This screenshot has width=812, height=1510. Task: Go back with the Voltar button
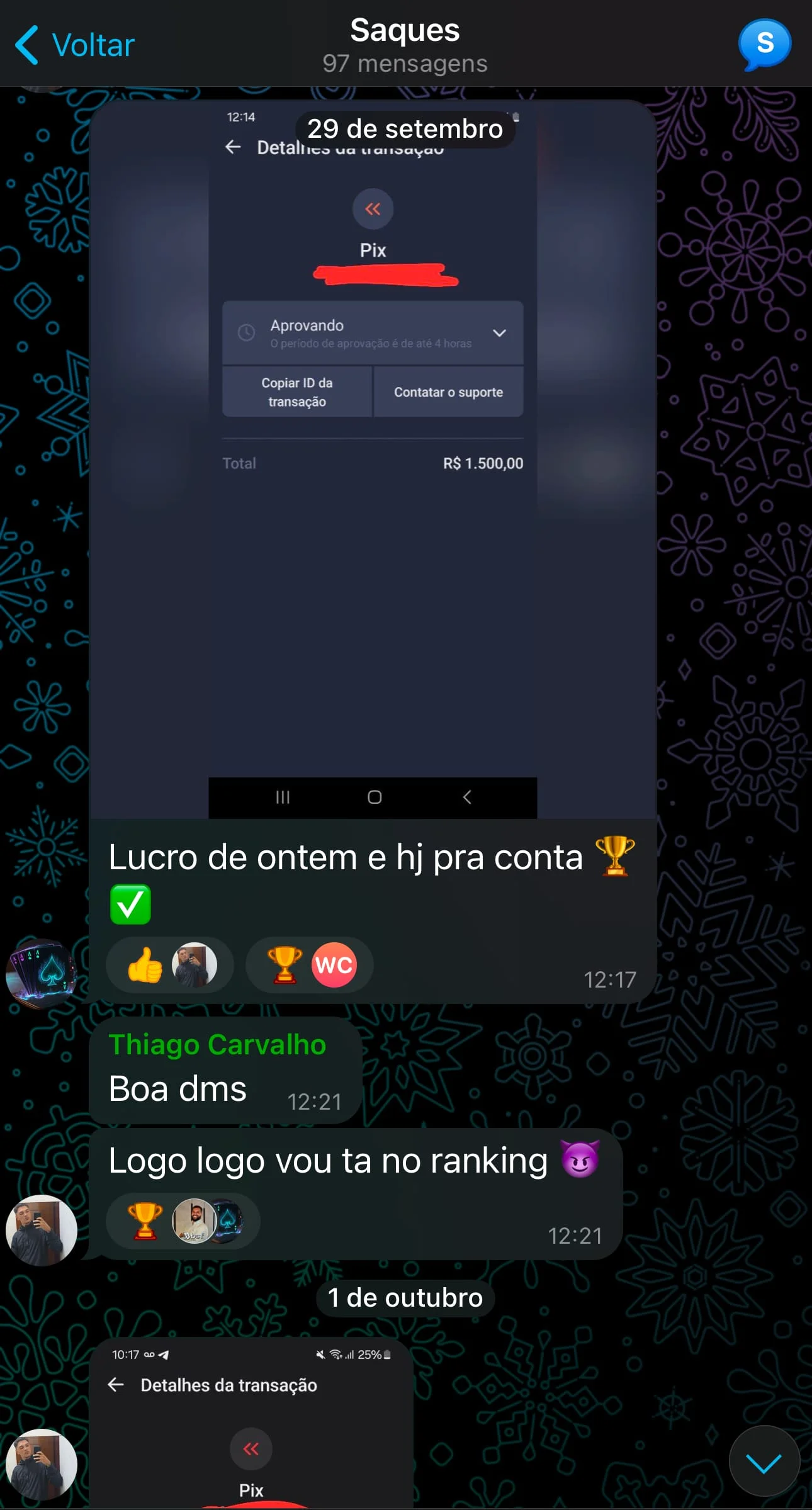pyautogui.click(x=76, y=45)
